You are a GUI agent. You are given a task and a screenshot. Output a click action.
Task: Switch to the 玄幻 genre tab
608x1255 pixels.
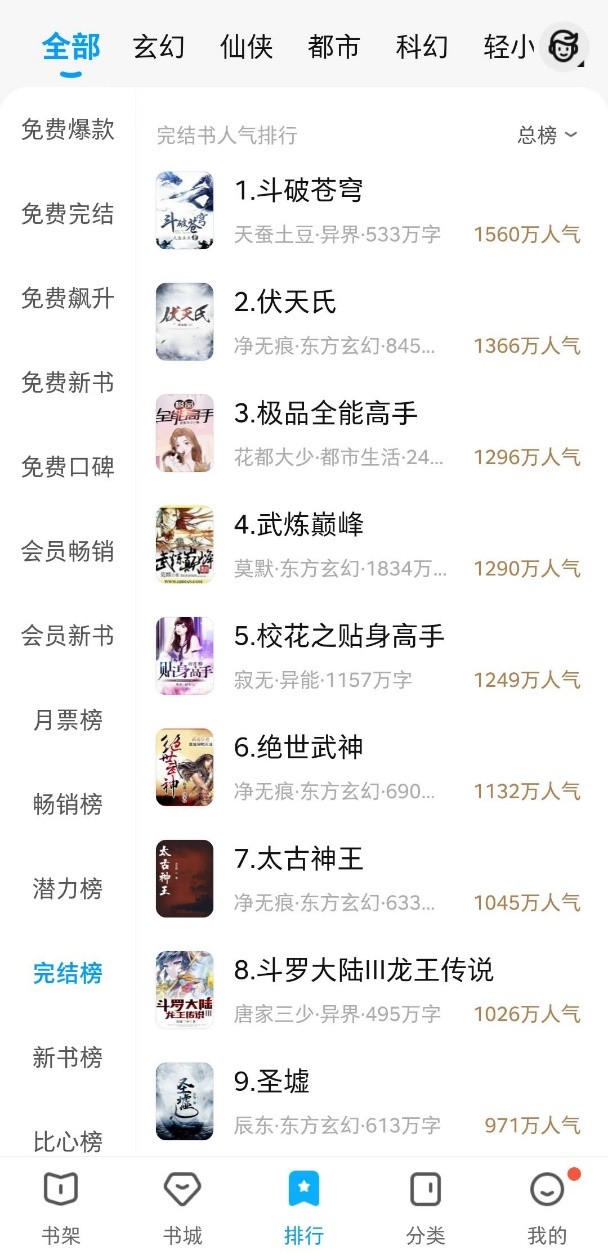(158, 46)
